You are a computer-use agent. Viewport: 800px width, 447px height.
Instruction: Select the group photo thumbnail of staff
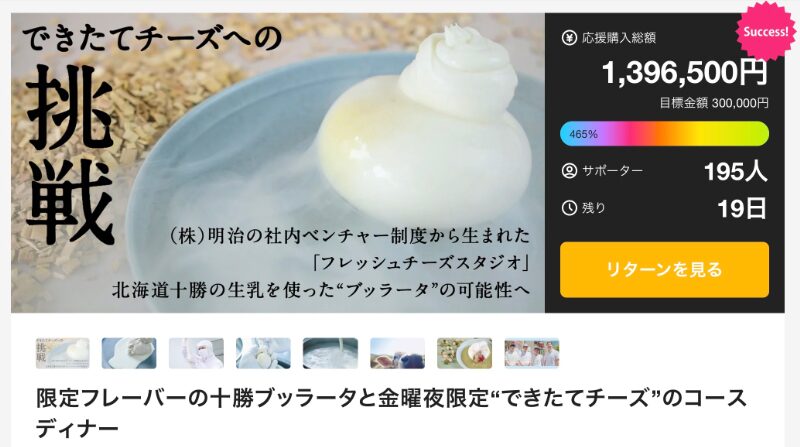[x=532, y=353]
